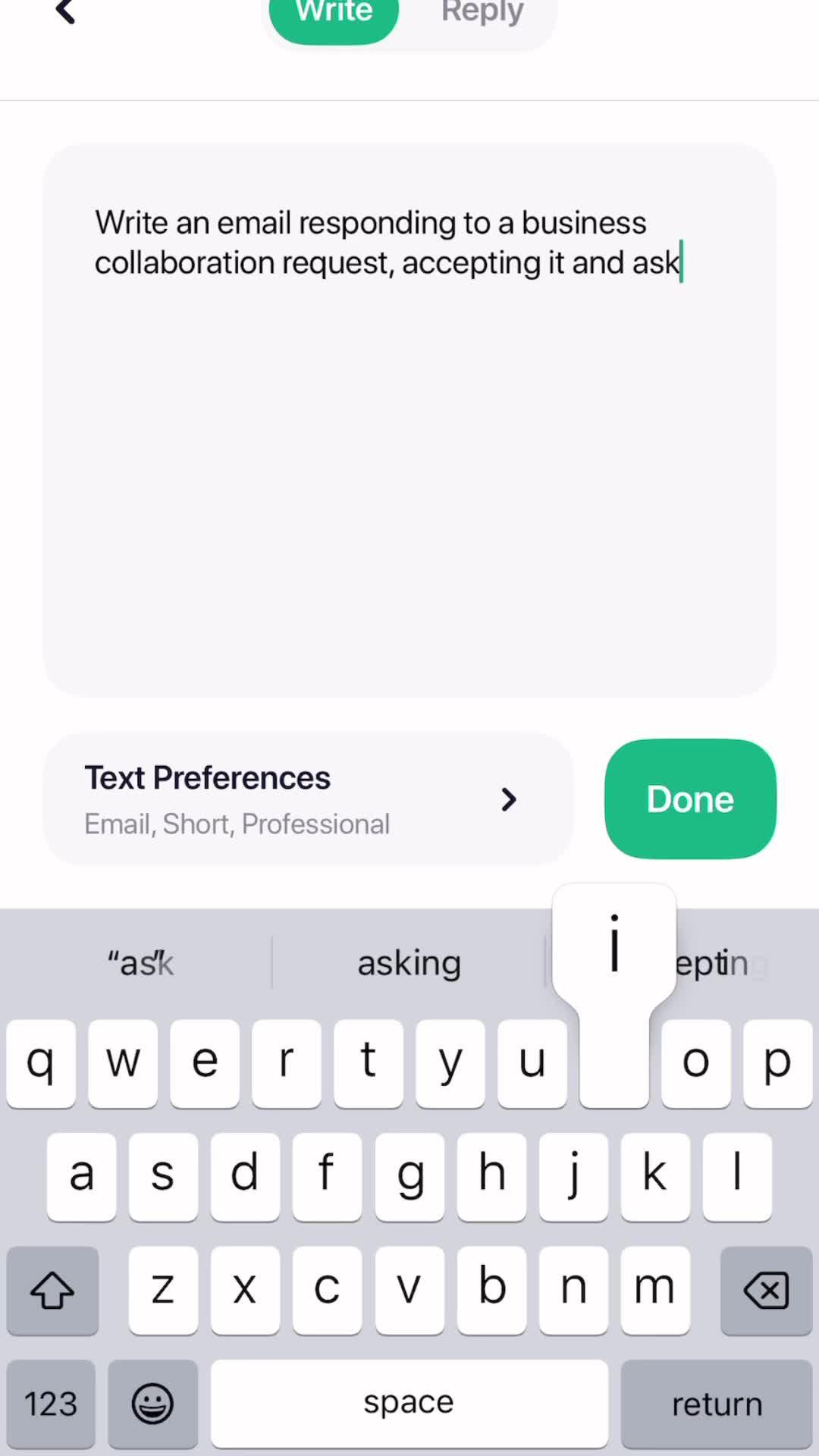Switch keyboard to numbers with 123 key
The height and width of the screenshot is (1456, 819).
coord(50,1403)
